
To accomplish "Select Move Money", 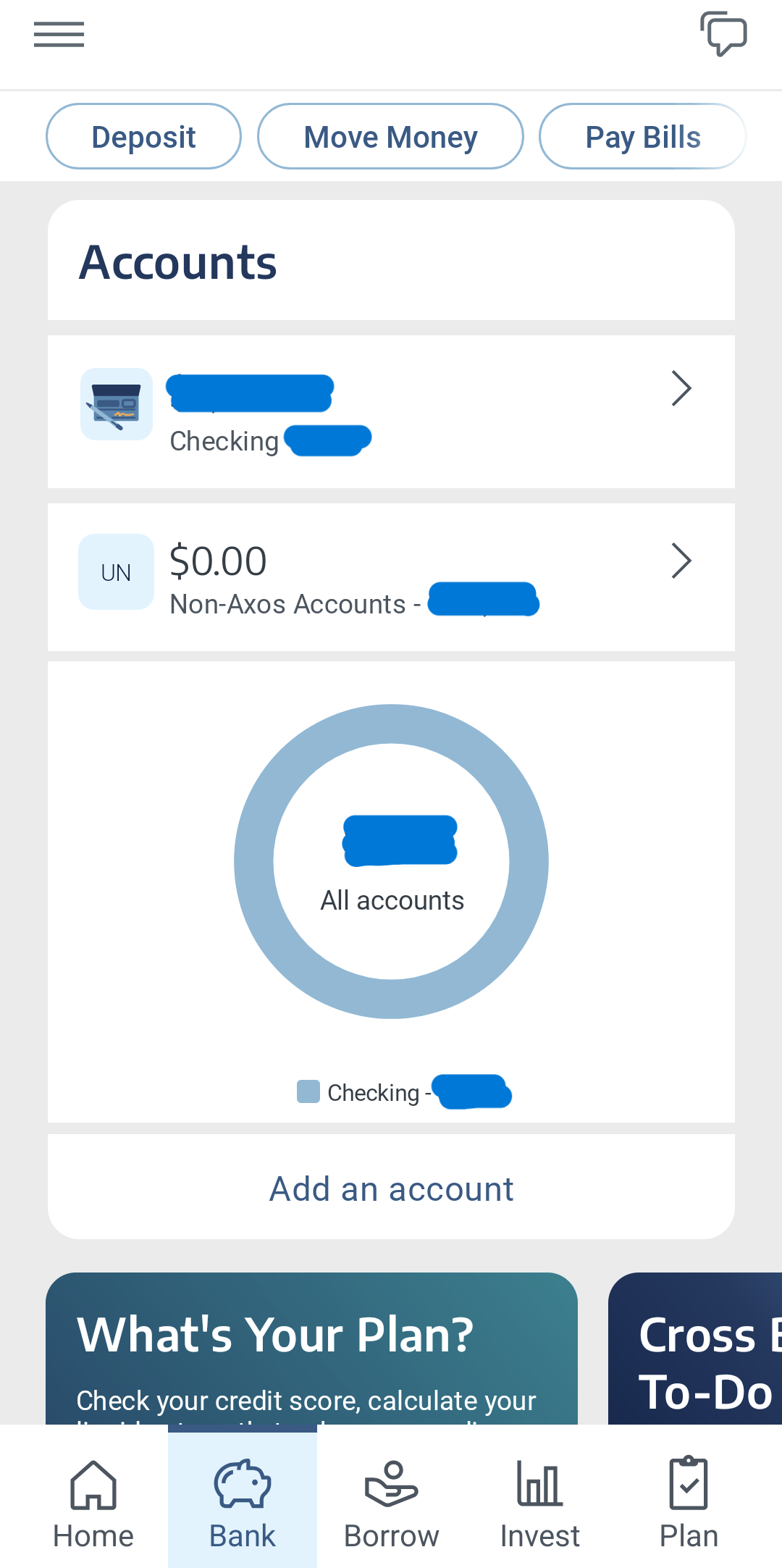I will coord(390,137).
